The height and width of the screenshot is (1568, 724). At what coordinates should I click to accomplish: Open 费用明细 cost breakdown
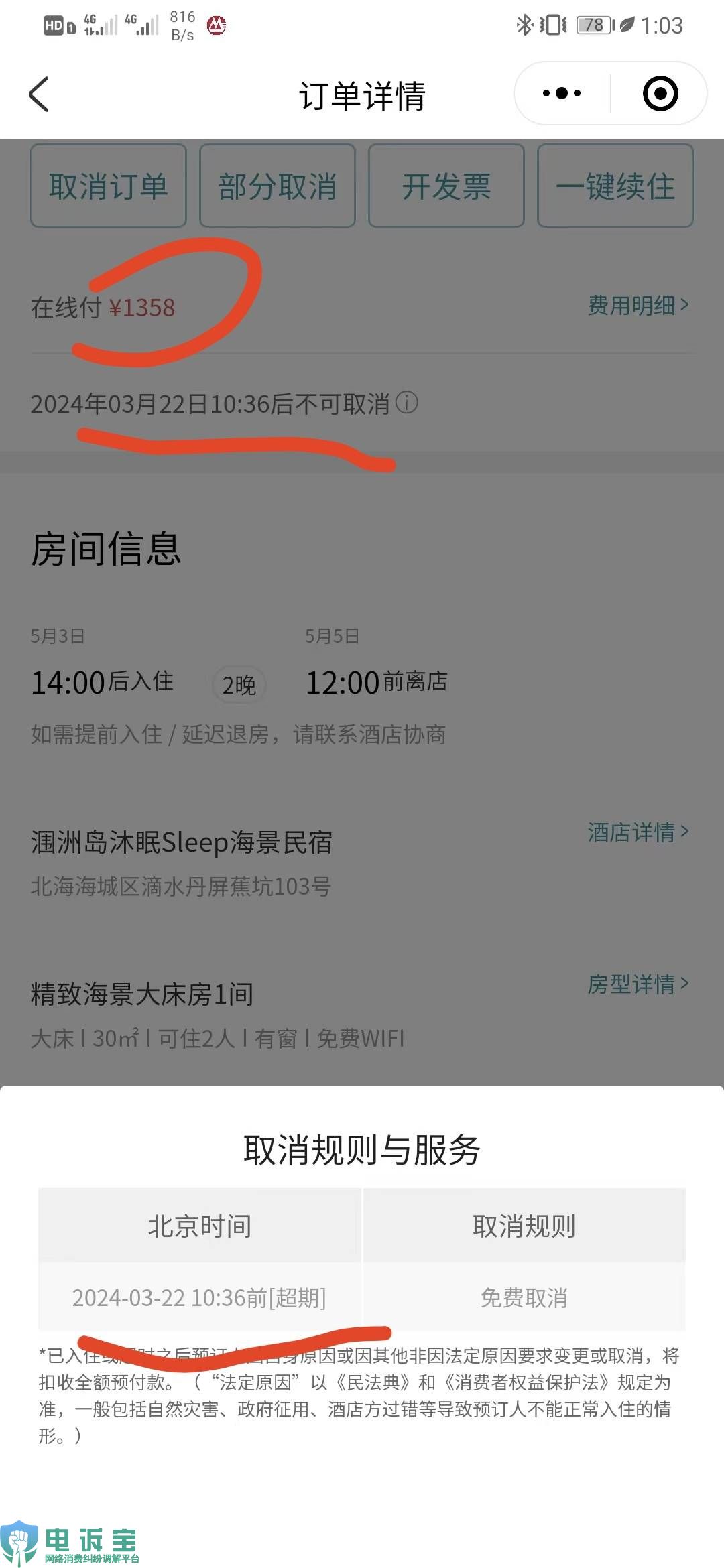click(638, 306)
